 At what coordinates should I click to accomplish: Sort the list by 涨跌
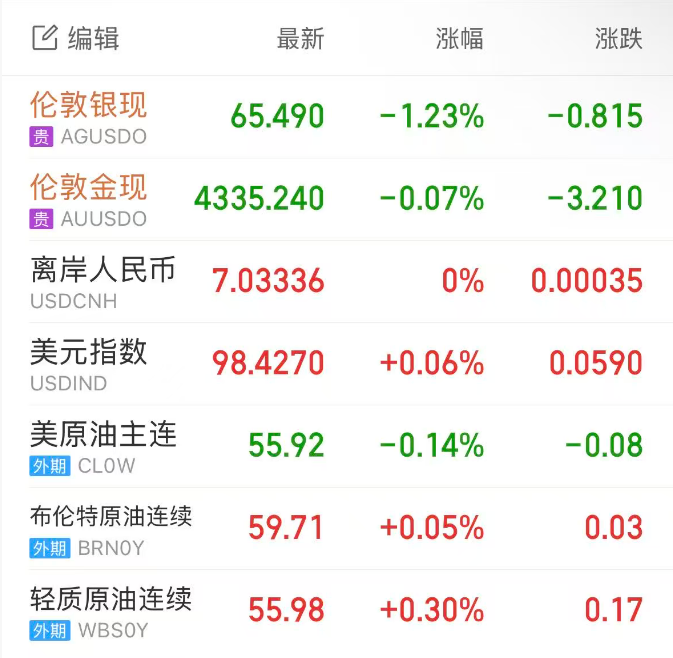coord(618,39)
